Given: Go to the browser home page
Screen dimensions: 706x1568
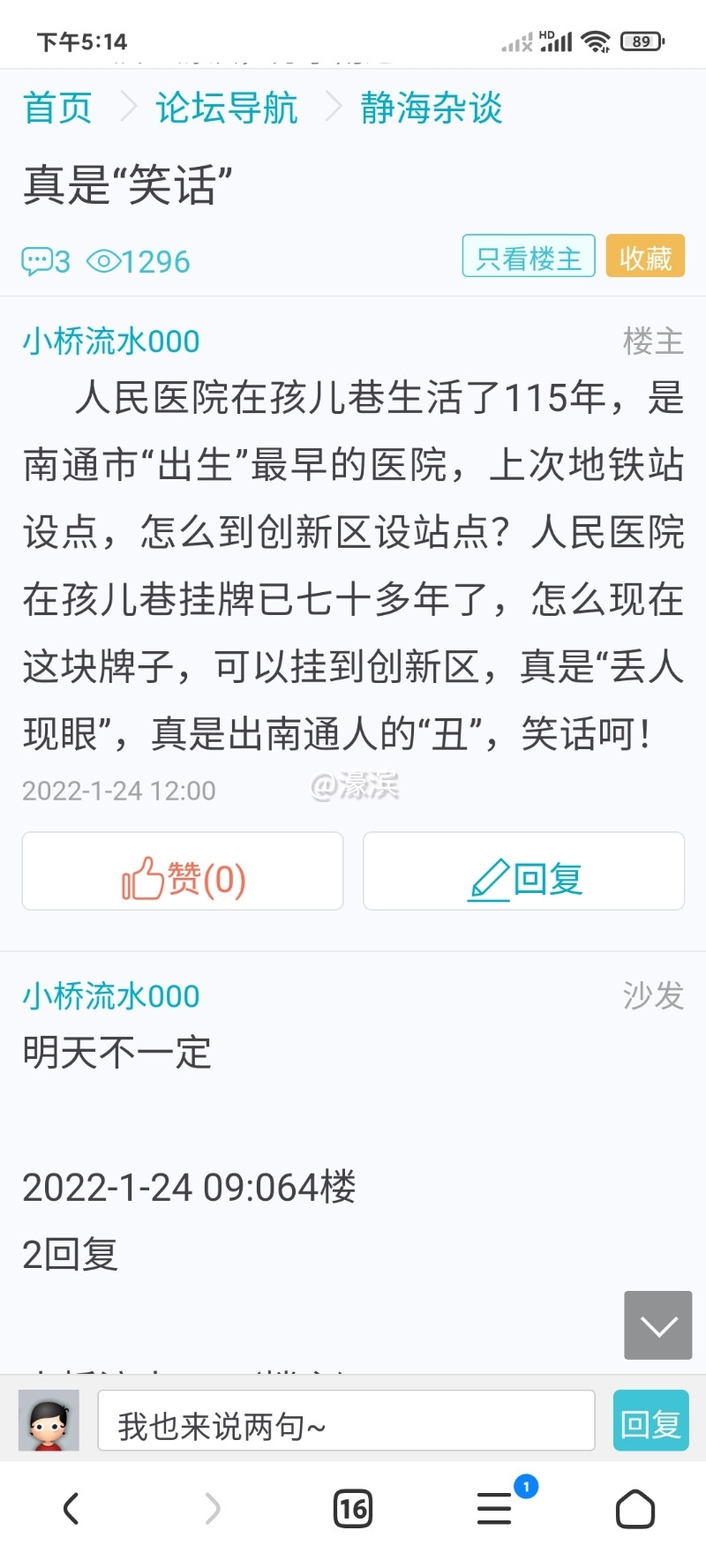Looking at the screenshot, I should pyautogui.click(x=635, y=1508).
